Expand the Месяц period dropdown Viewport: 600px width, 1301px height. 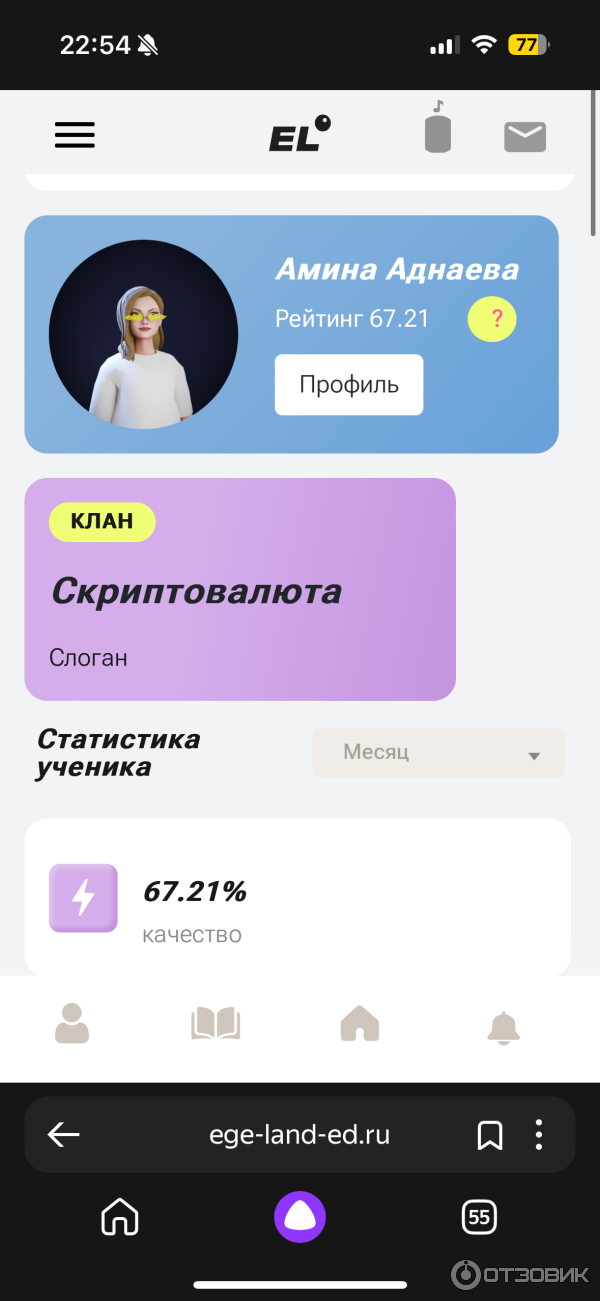pos(438,753)
